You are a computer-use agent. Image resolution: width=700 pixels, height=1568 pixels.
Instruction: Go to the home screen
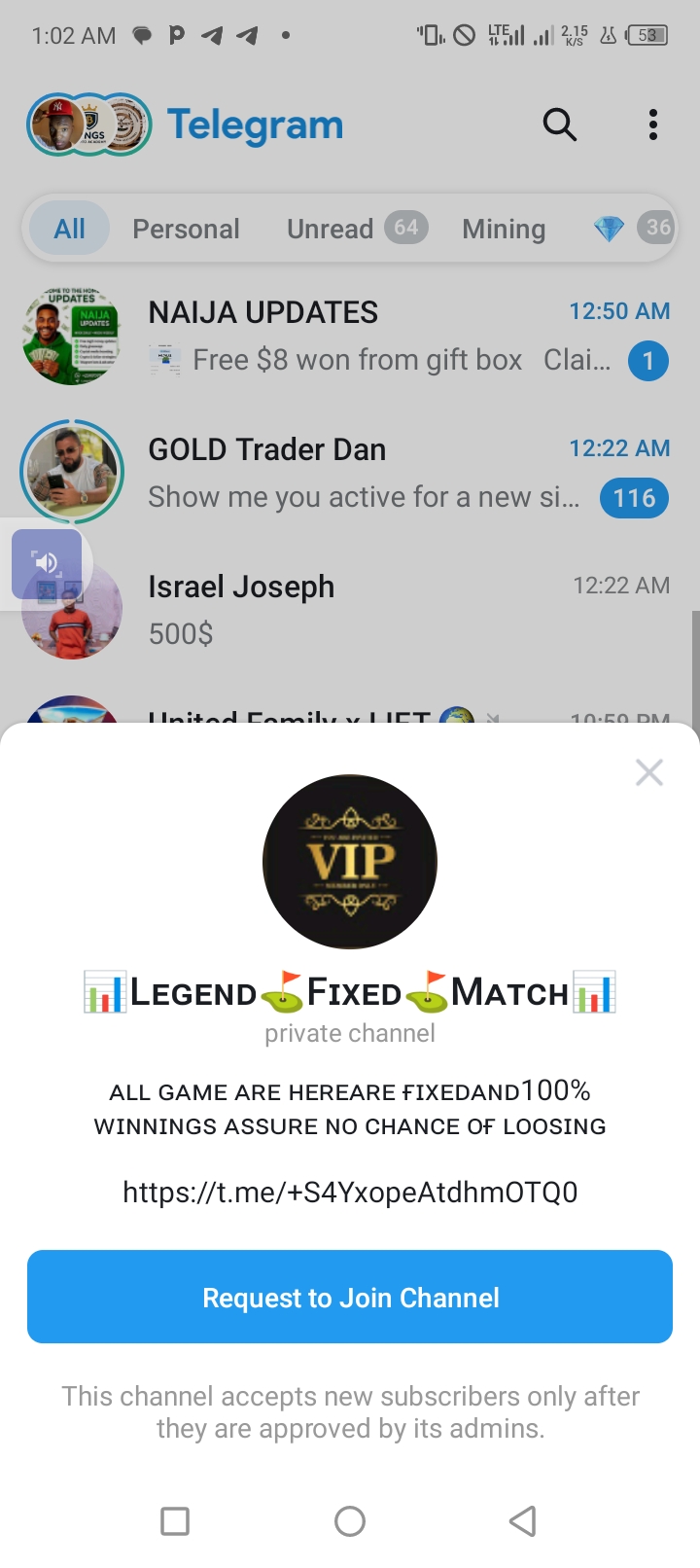pos(350,1520)
